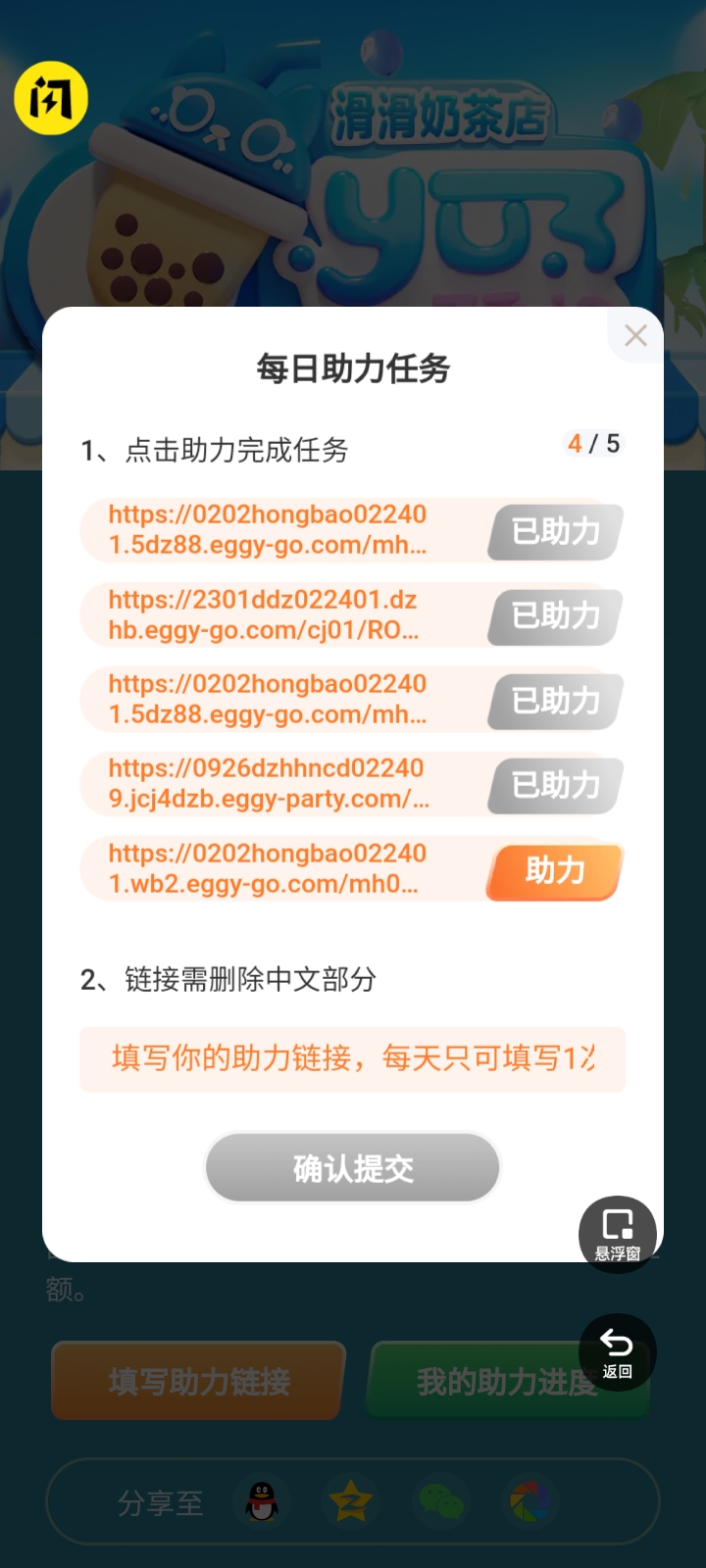Dismiss the dialog with the X icon

coord(635,335)
